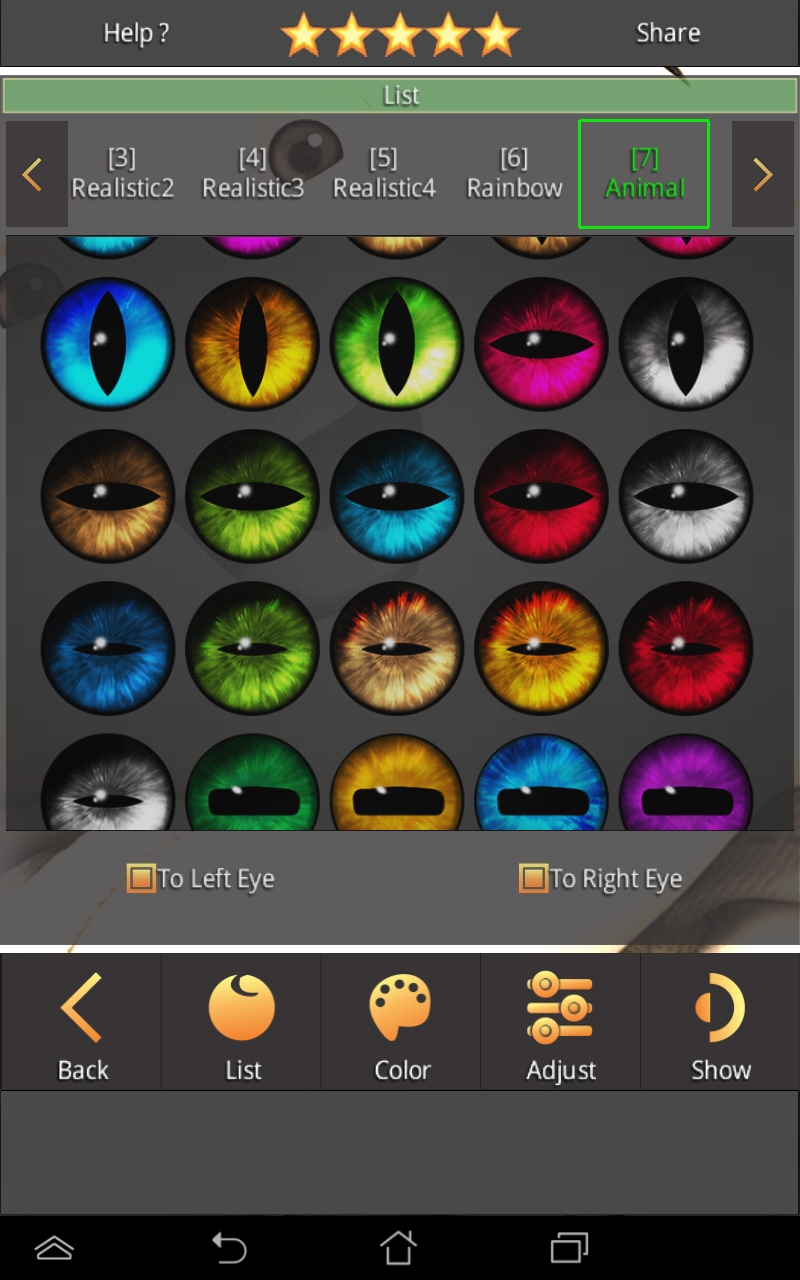The image size is (800, 1280).
Task: Open the List of eye styles
Action: click(x=241, y=1020)
